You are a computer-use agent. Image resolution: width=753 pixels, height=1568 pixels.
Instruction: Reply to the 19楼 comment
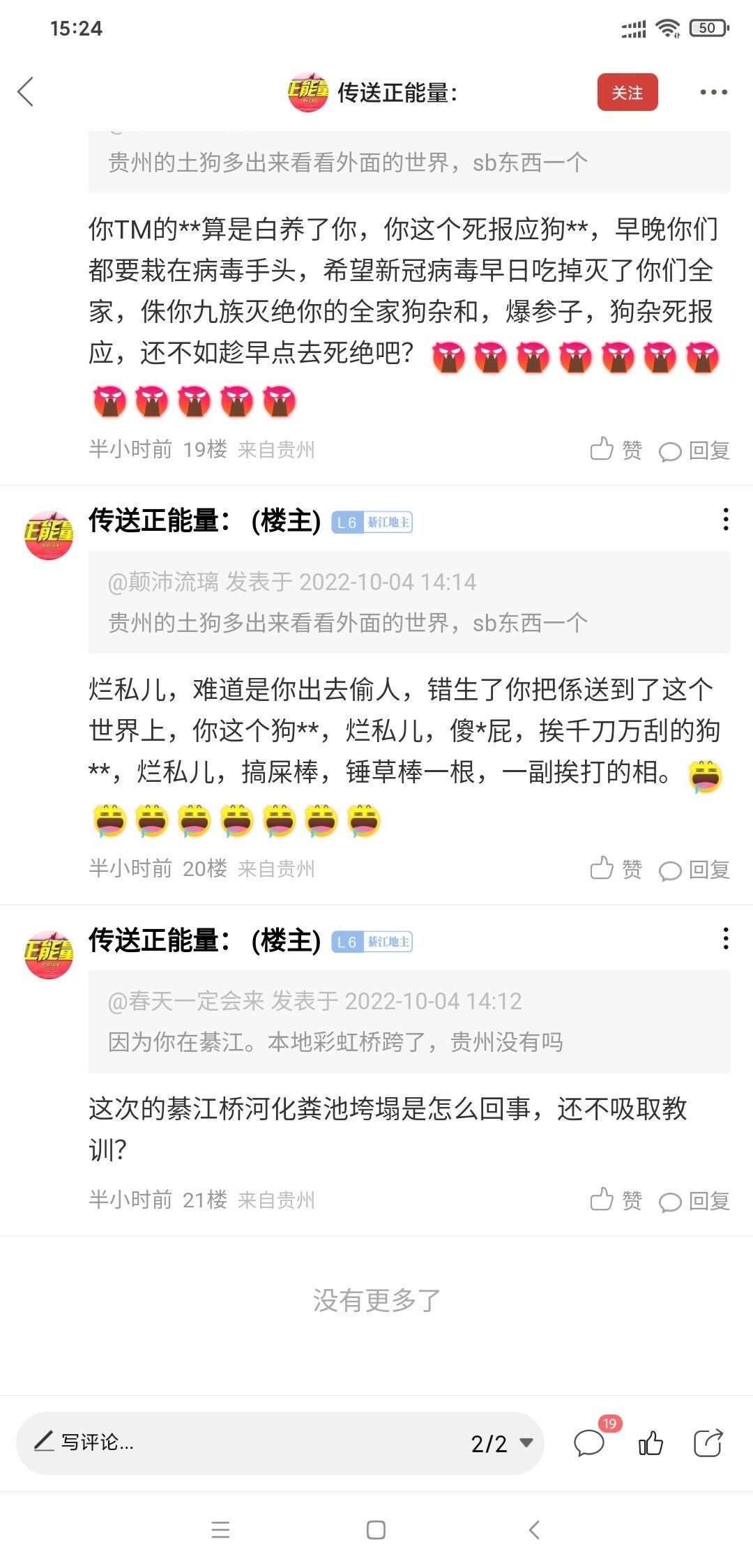click(x=694, y=451)
